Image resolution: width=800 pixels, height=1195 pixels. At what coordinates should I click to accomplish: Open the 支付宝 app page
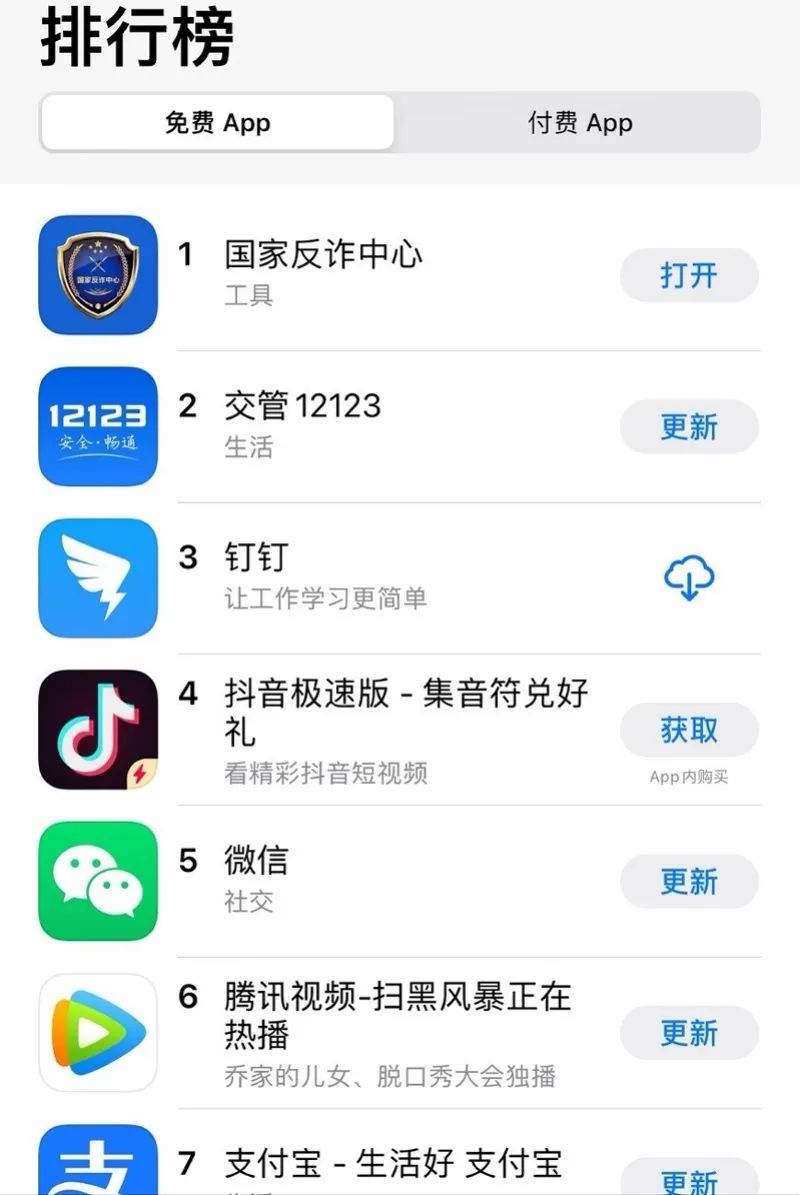(392, 1165)
